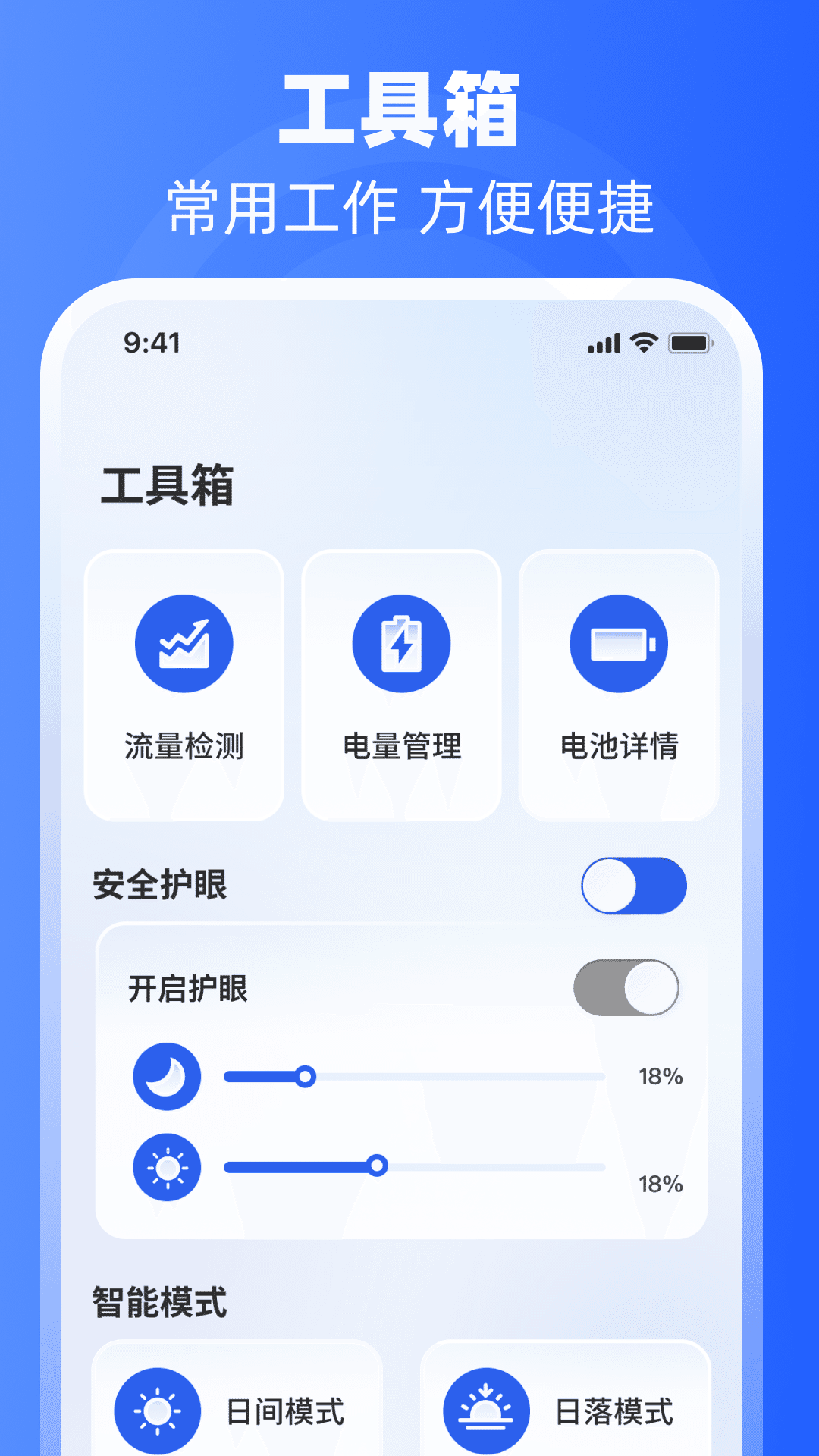Viewport: 819px width, 1456px height.
Task: Click the sun icon for brightness setting
Action: point(165,1168)
